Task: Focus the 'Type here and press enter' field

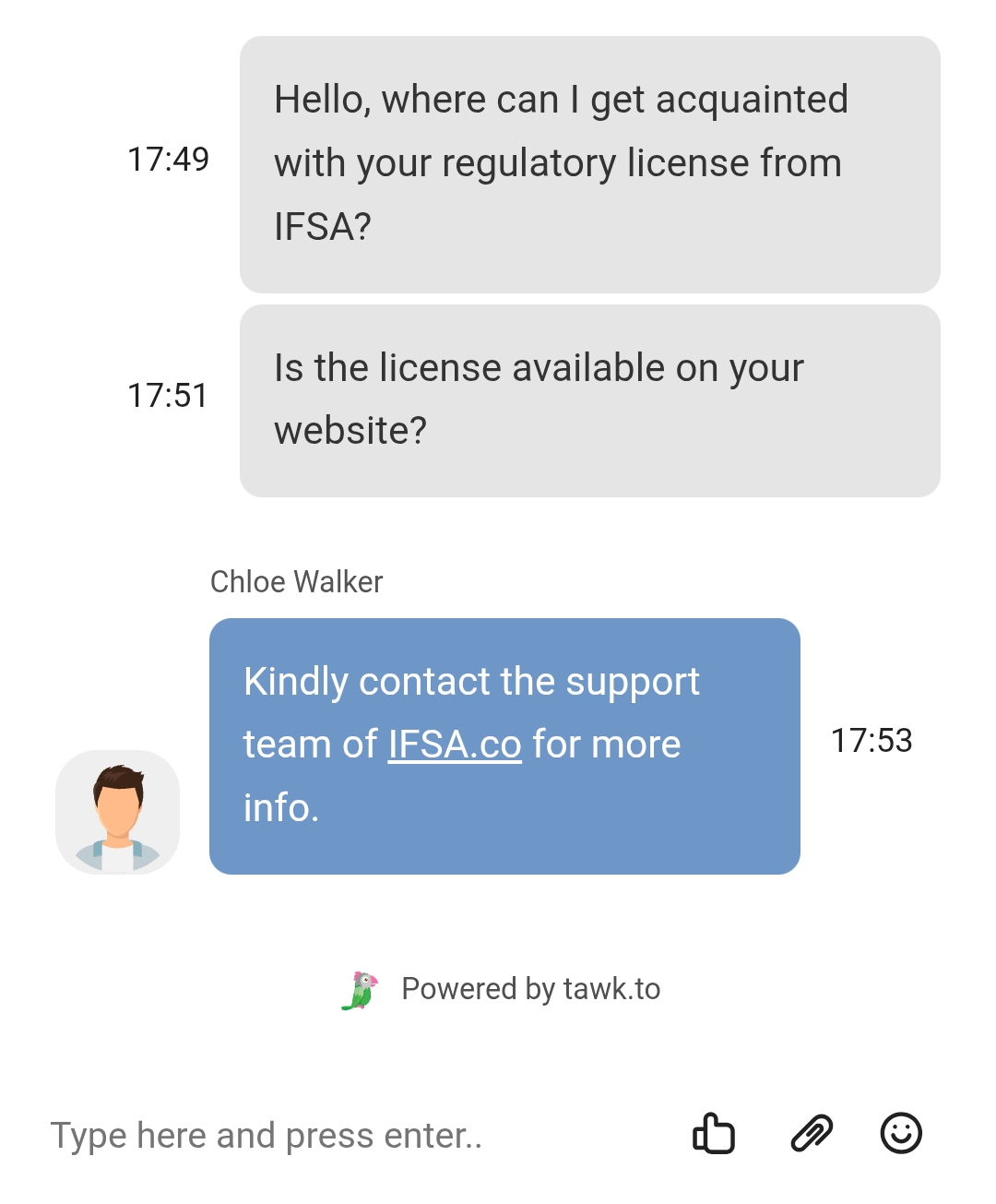Action: click(350, 1136)
